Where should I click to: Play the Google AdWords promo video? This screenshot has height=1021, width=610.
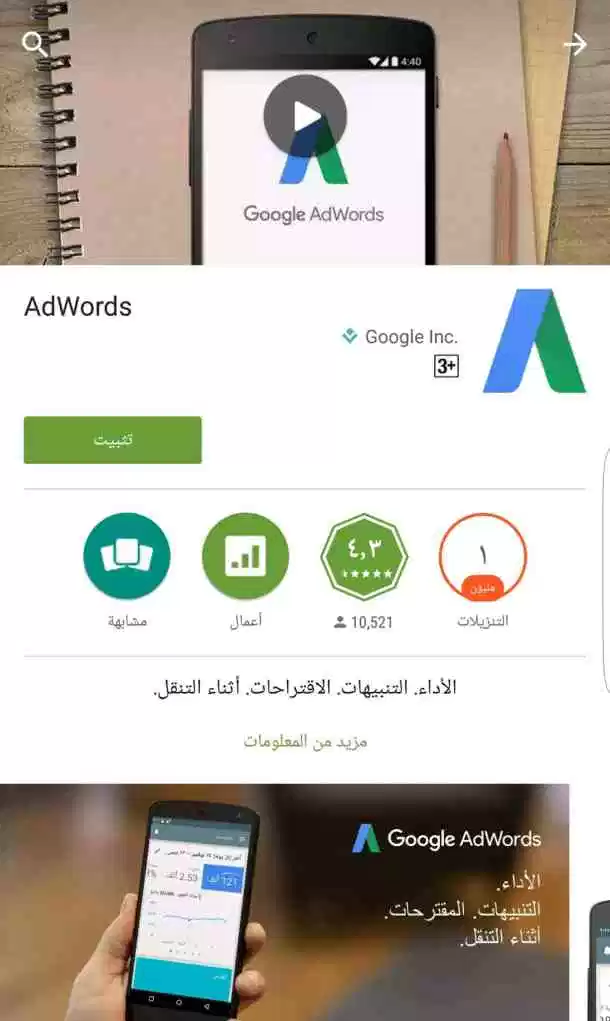(305, 116)
